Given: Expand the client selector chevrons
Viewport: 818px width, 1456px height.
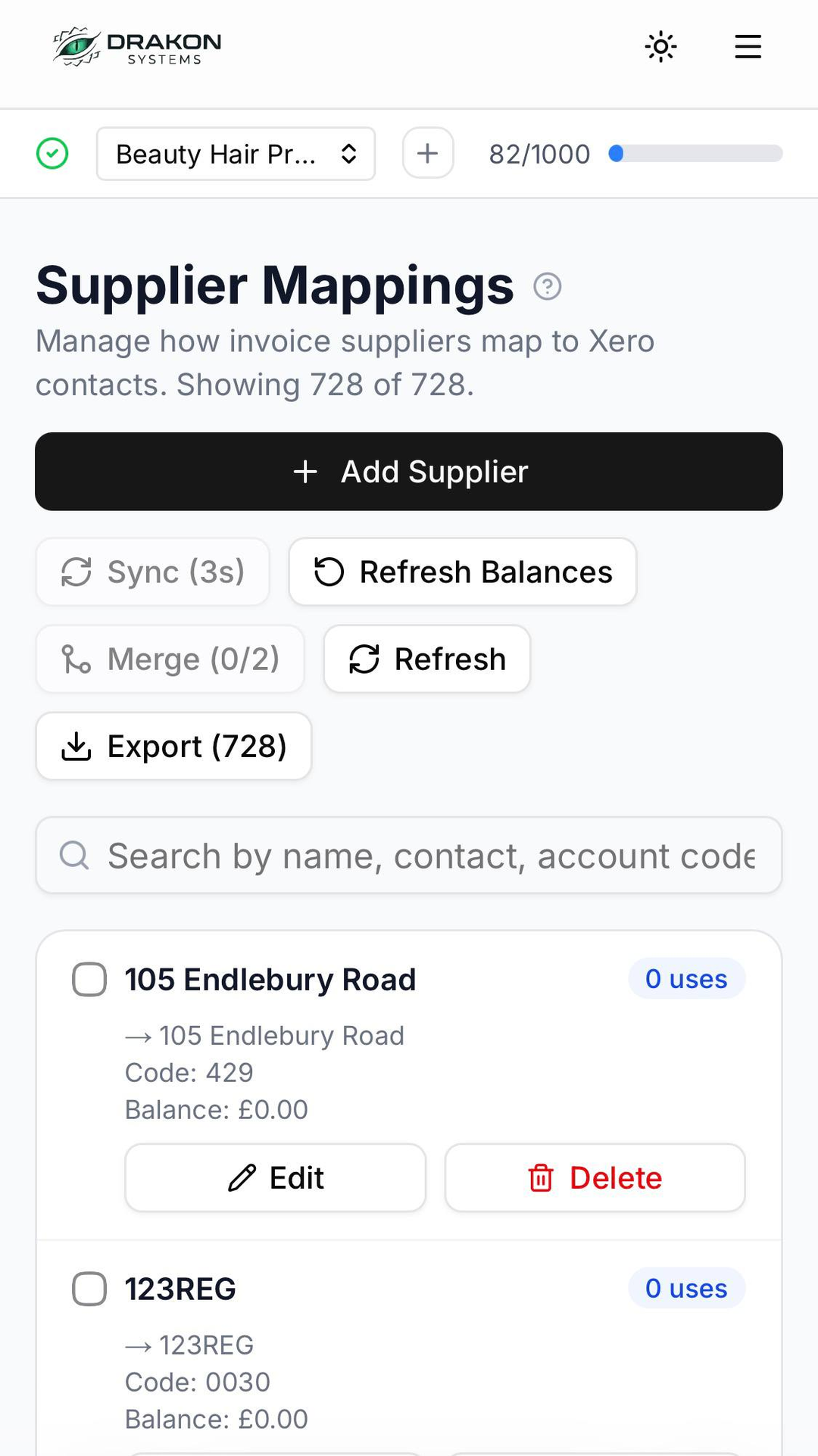Looking at the screenshot, I should click(x=349, y=154).
